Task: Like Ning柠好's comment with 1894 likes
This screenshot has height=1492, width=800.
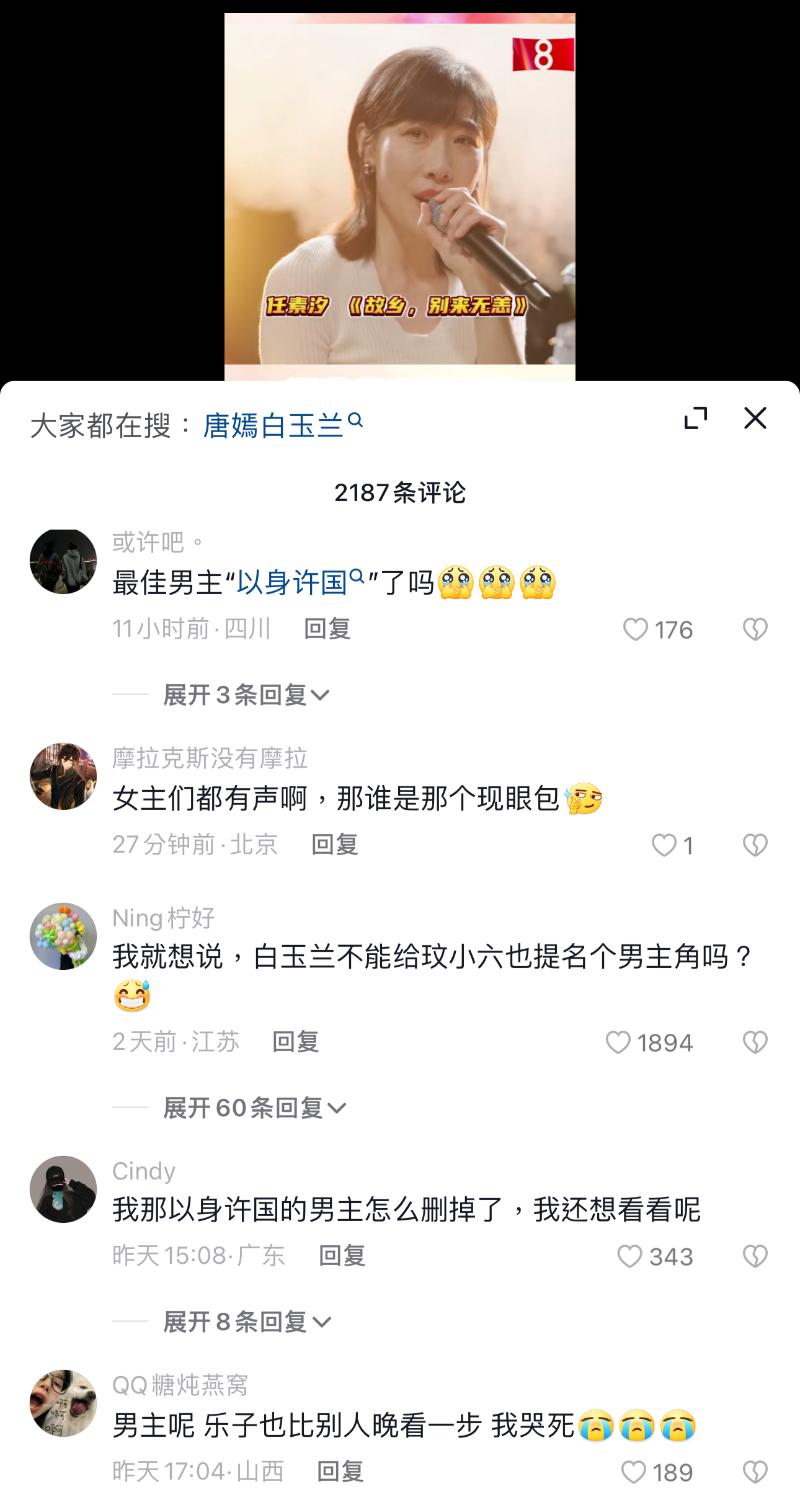Action: point(619,1042)
